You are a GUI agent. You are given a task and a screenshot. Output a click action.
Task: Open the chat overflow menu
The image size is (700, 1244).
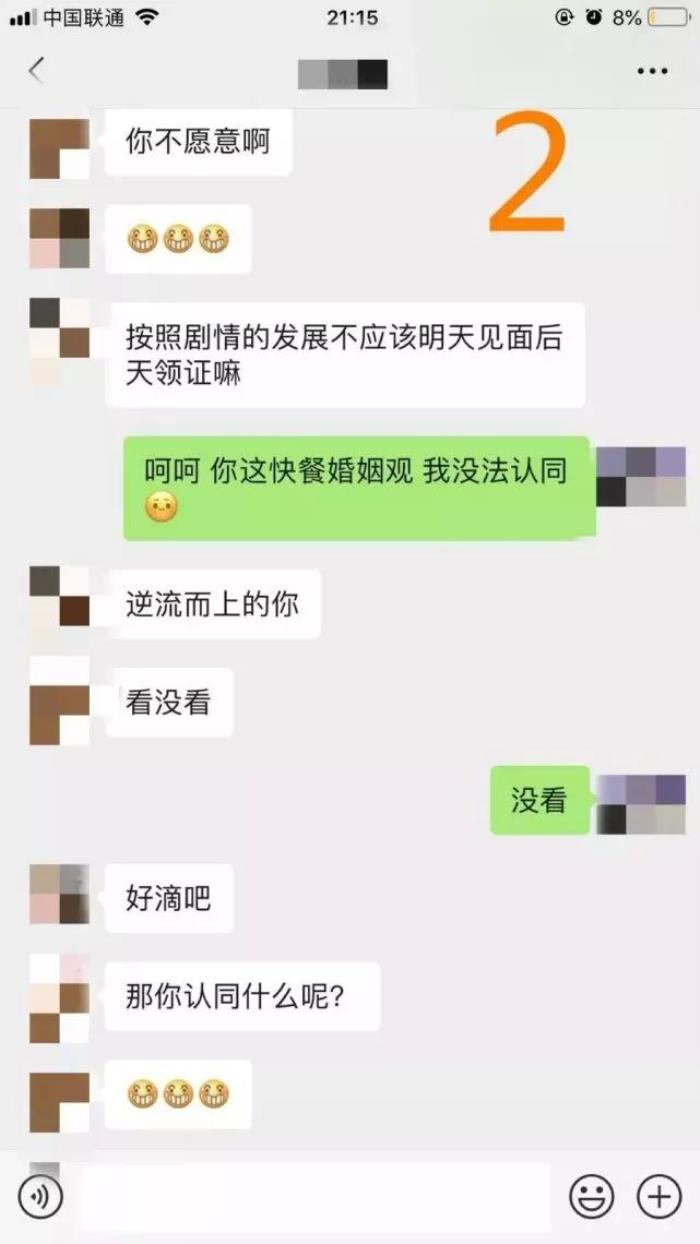(x=652, y=71)
